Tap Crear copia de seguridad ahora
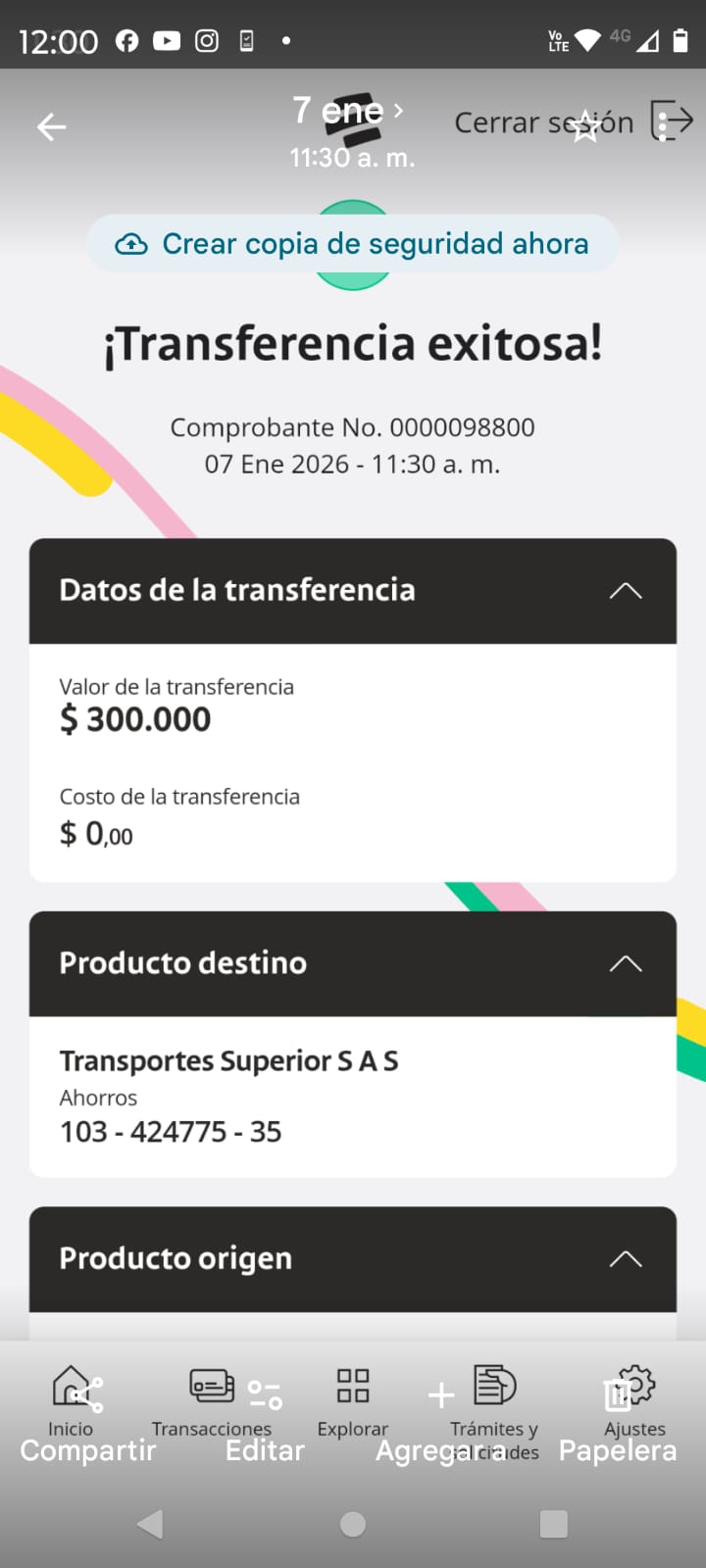Image resolution: width=706 pixels, height=1568 pixels. tap(353, 244)
